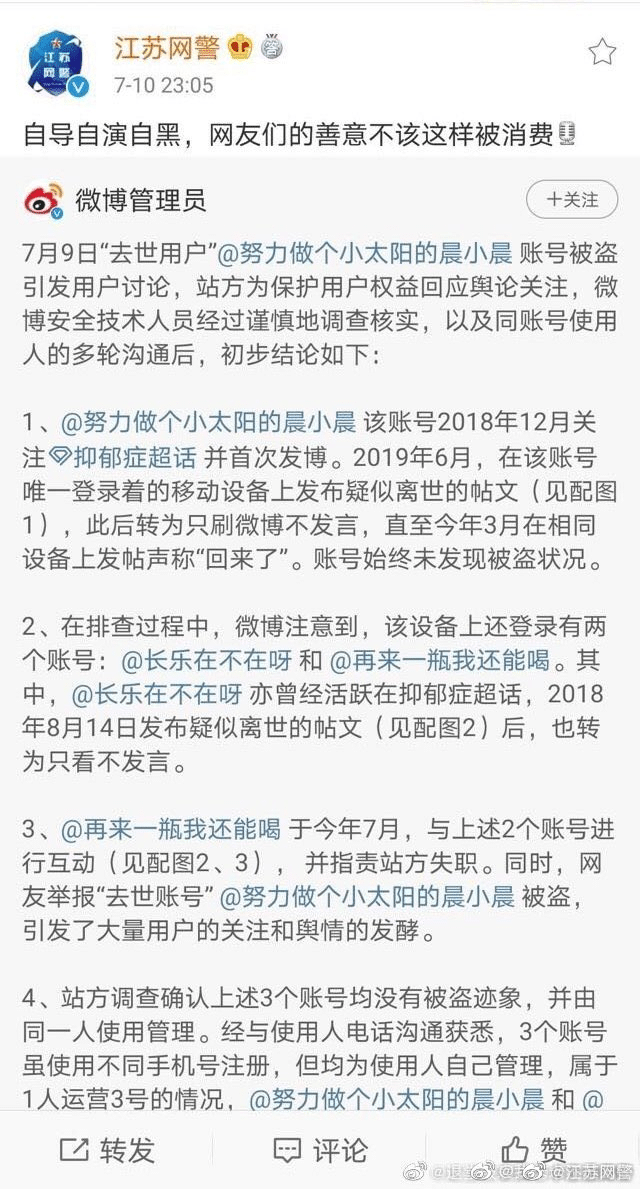This screenshot has width=640, height=1189.
Task: Repost this post via 转发
Action: (107, 1150)
